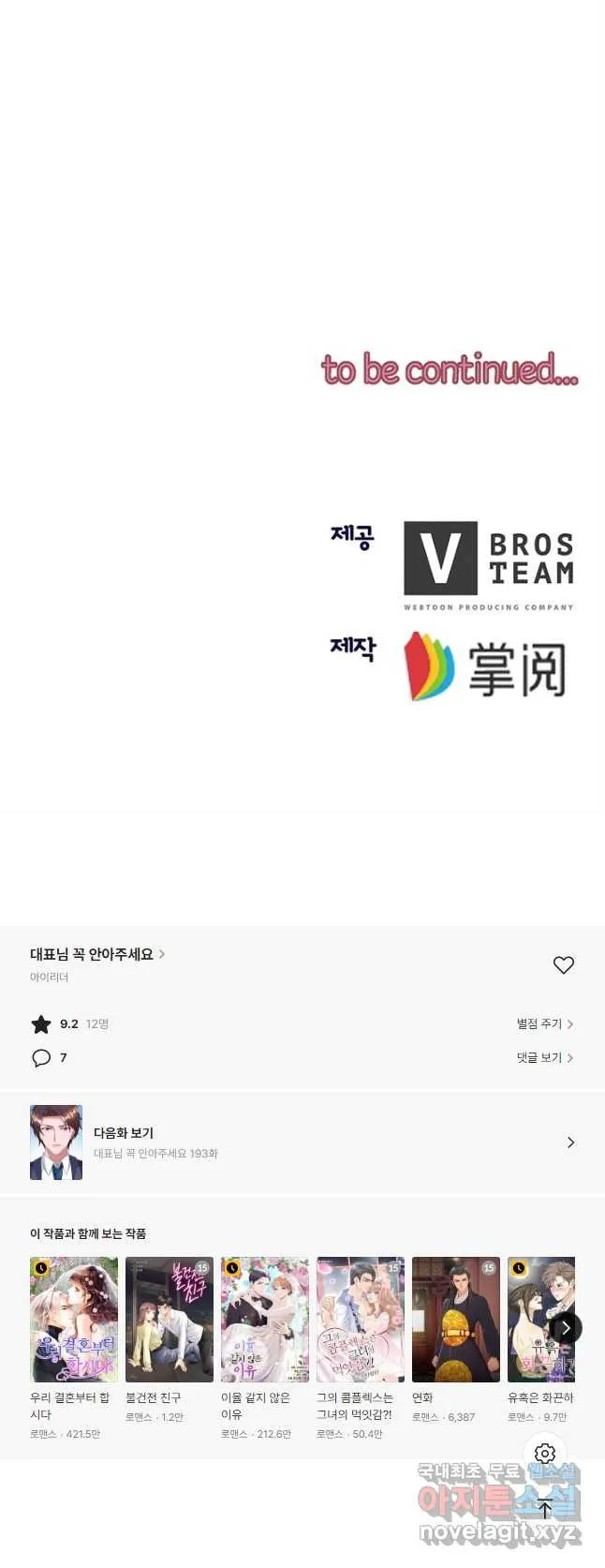This screenshot has height=1568, width=605.
Task: Show more recommended works with the arrow
Action: tap(565, 1327)
